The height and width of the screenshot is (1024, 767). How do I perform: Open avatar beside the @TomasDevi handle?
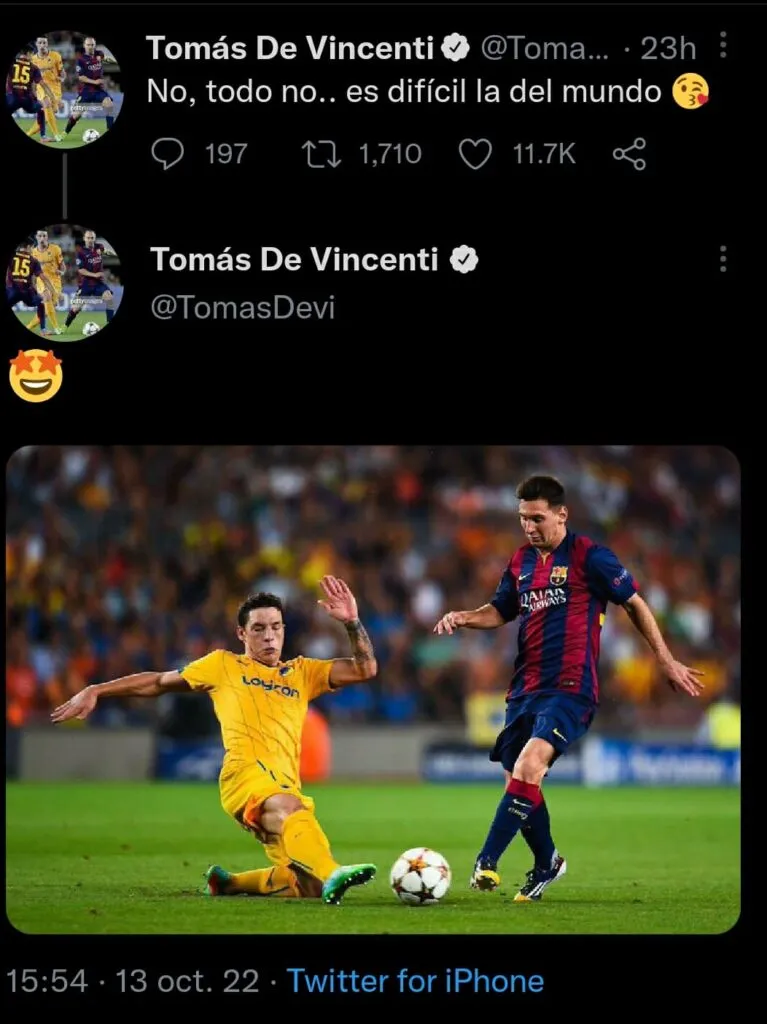click(x=65, y=283)
